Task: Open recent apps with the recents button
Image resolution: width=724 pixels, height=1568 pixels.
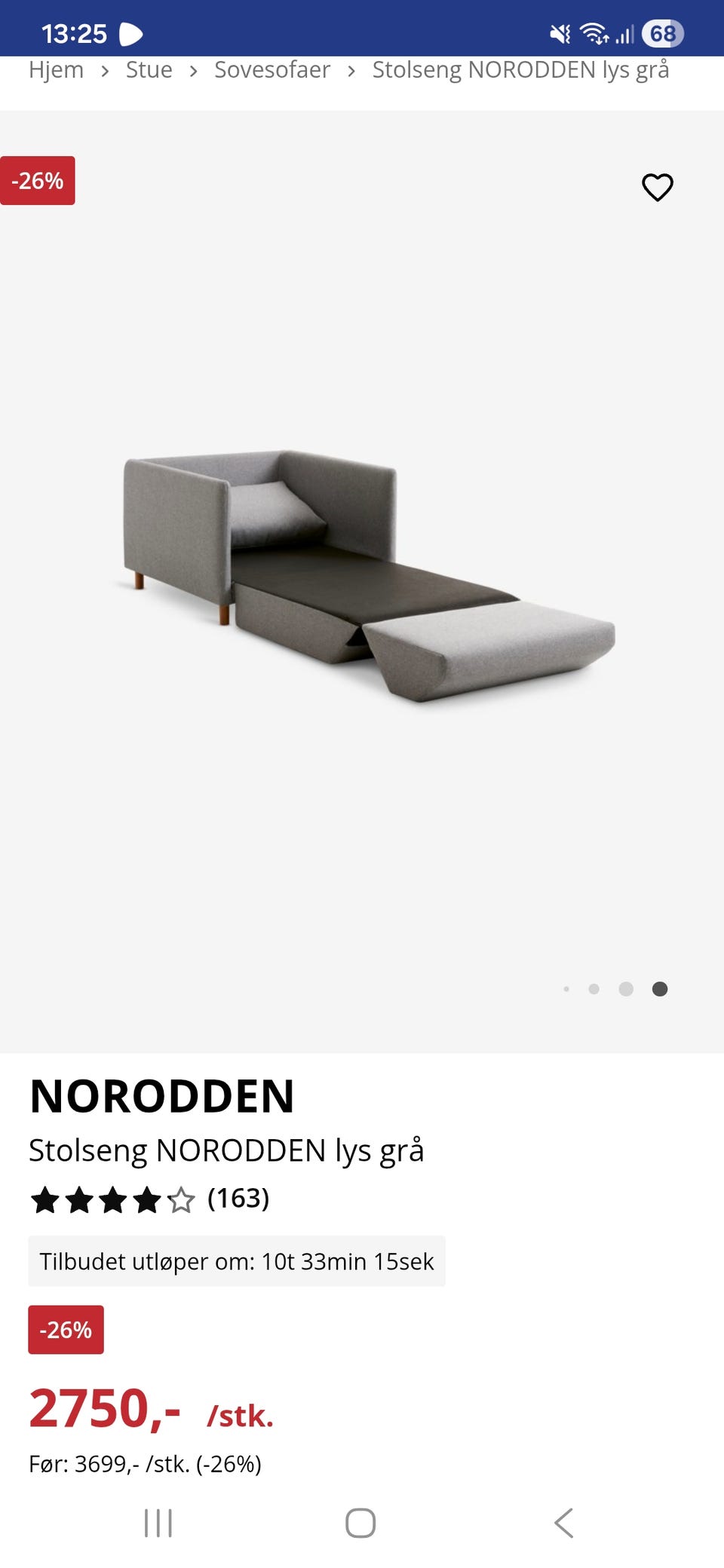Action: click(157, 1522)
